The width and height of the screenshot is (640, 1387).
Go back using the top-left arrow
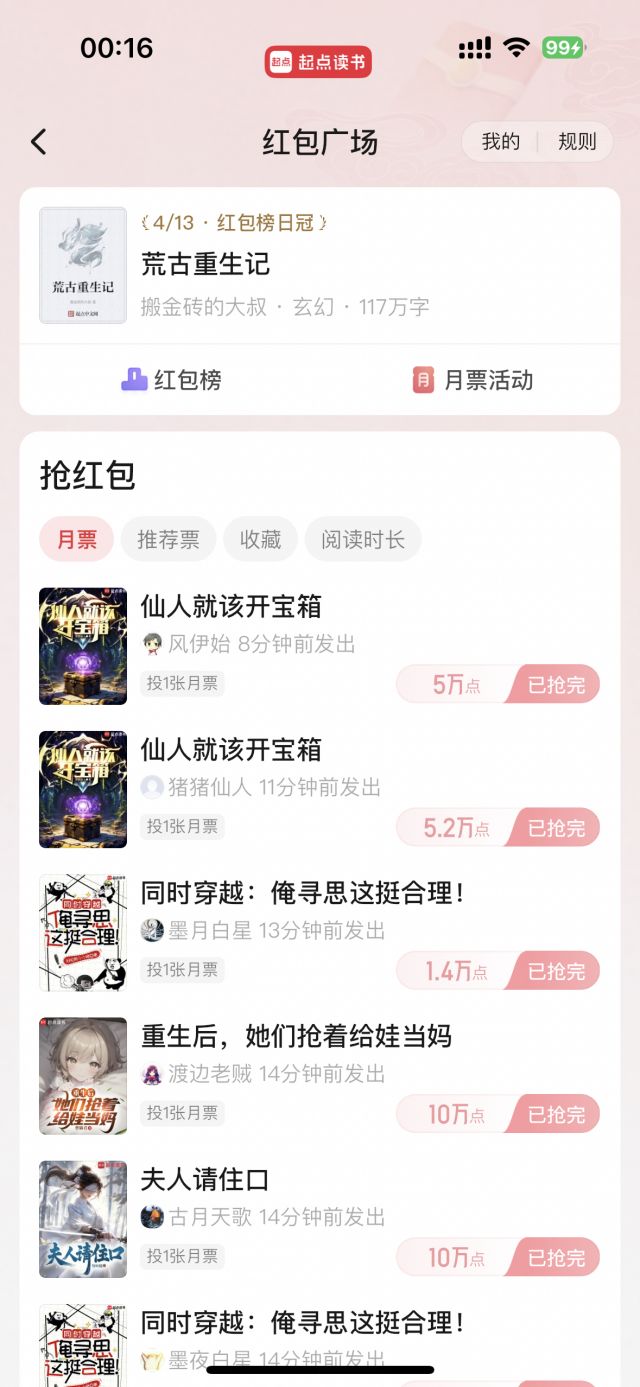click(x=39, y=142)
